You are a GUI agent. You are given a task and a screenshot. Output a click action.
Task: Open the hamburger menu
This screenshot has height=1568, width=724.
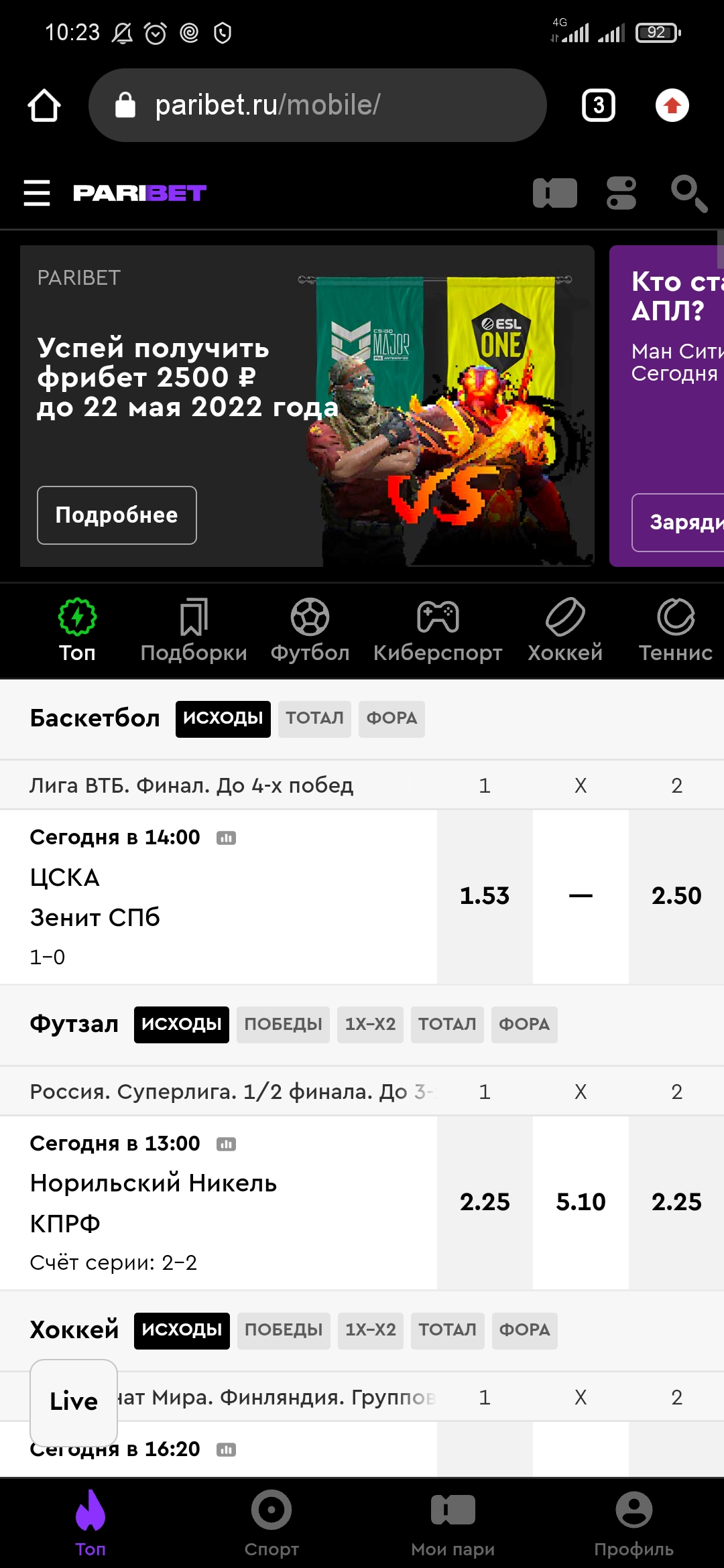point(37,193)
